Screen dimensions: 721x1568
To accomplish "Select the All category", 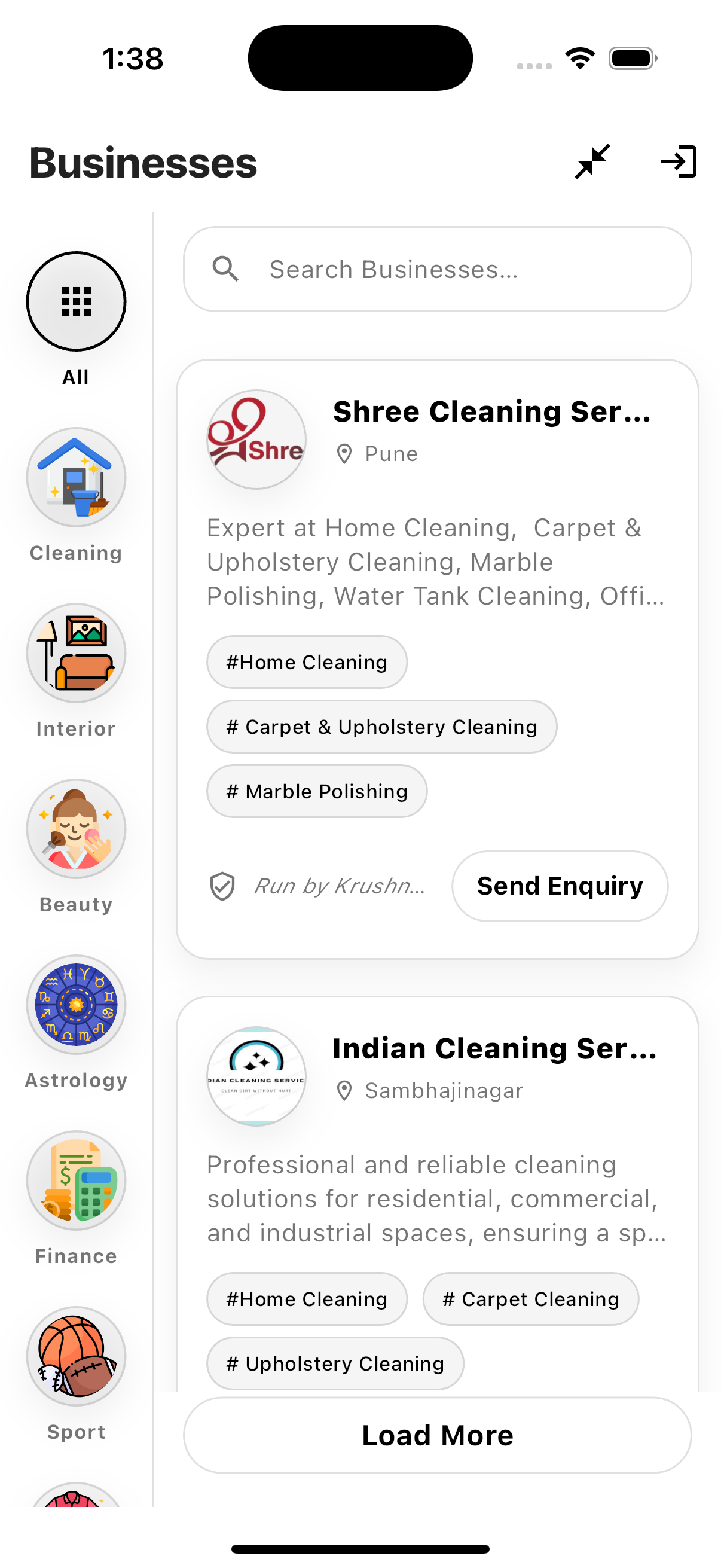I will click(x=76, y=301).
